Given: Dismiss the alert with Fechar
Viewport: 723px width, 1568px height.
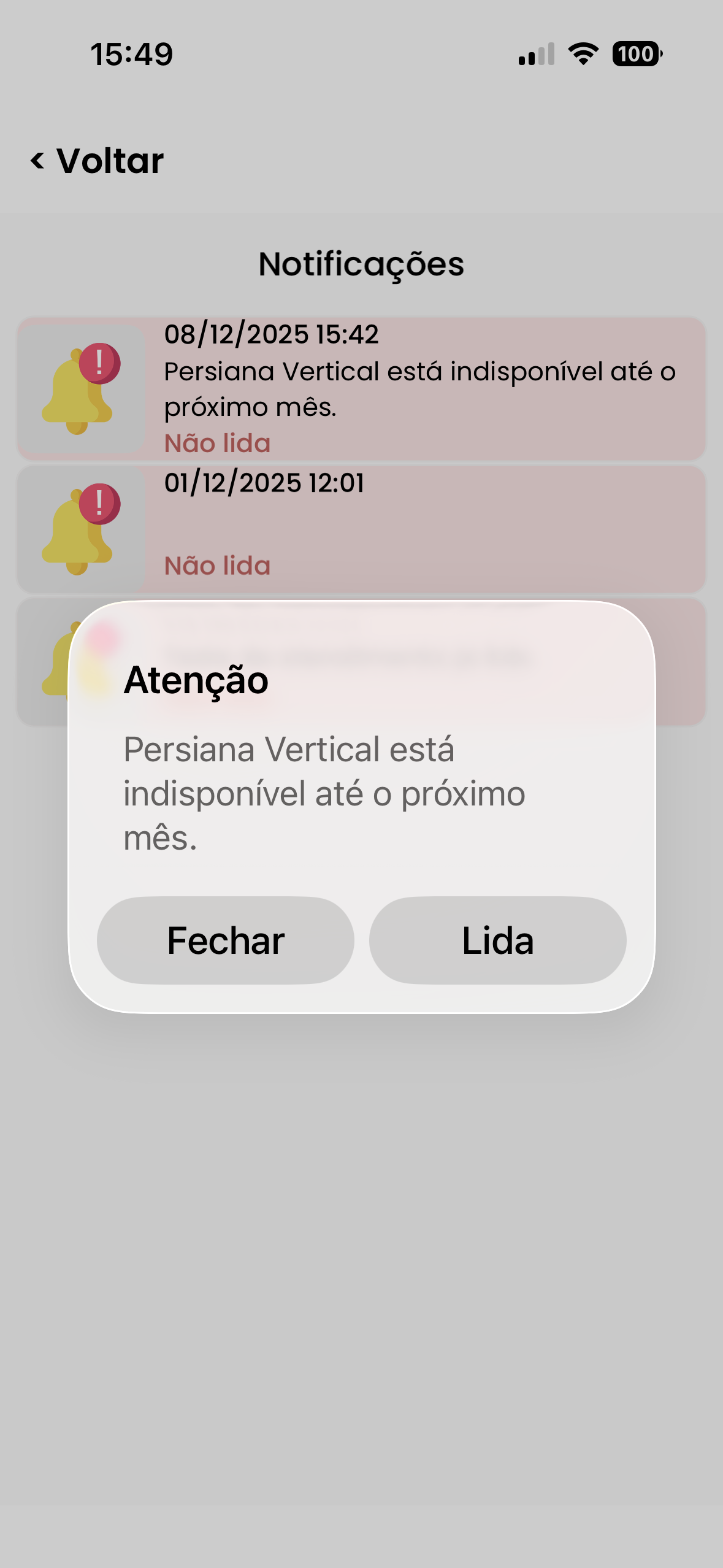Looking at the screenshot, I should [225, 940].
